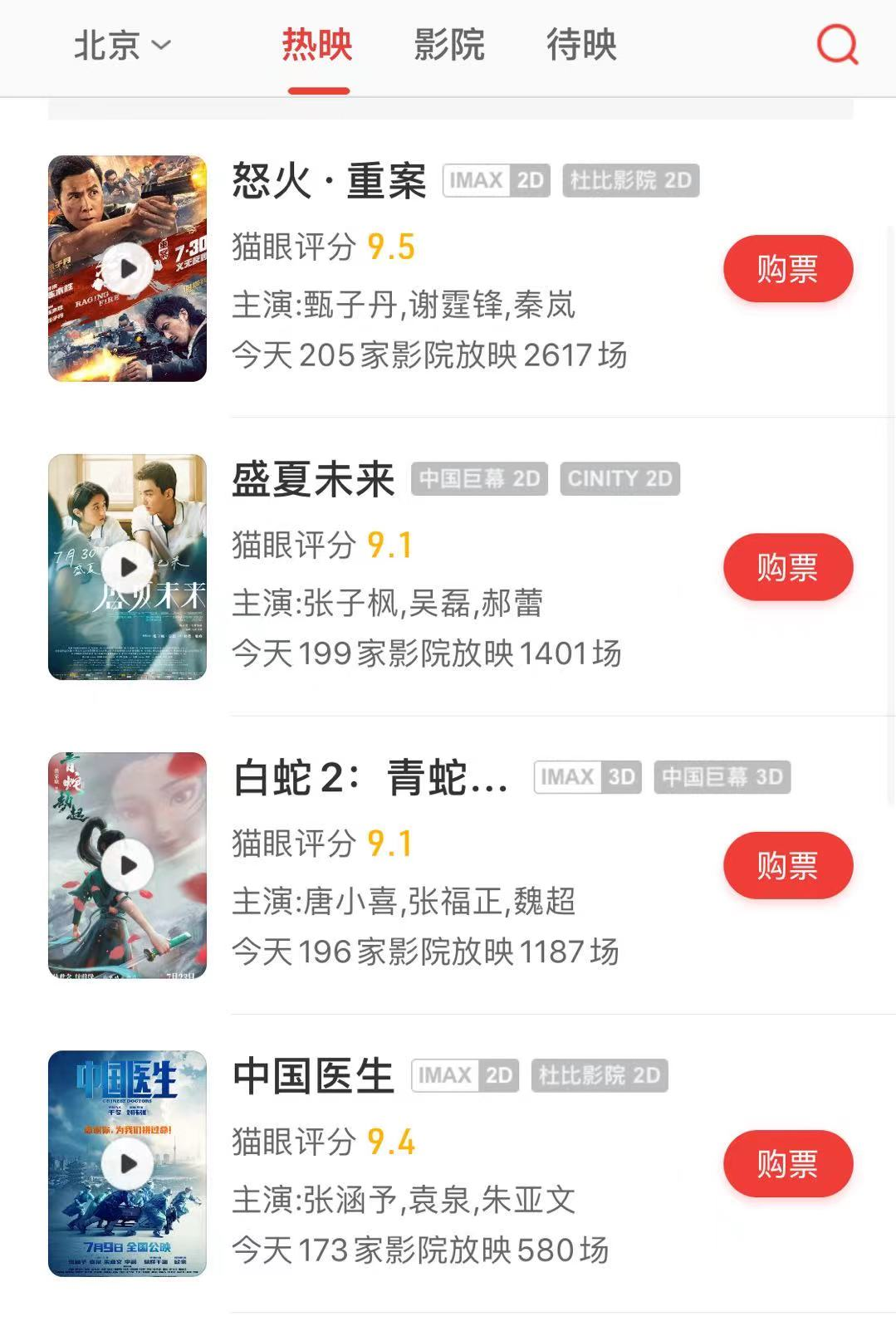Tap 购票 for 盛夏未来
This screenshot has width=896, height=1321.
(787, 567)
